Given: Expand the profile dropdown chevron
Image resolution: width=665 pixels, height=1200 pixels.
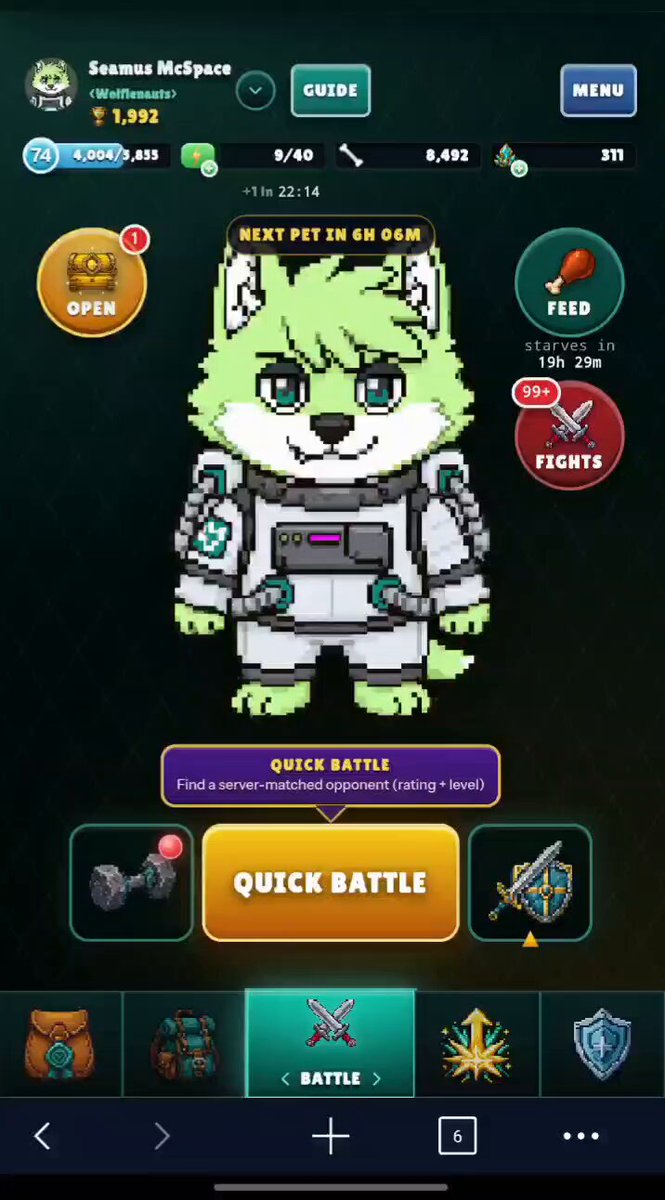Looking at the screenshot, I should click(x=255, y=91).
